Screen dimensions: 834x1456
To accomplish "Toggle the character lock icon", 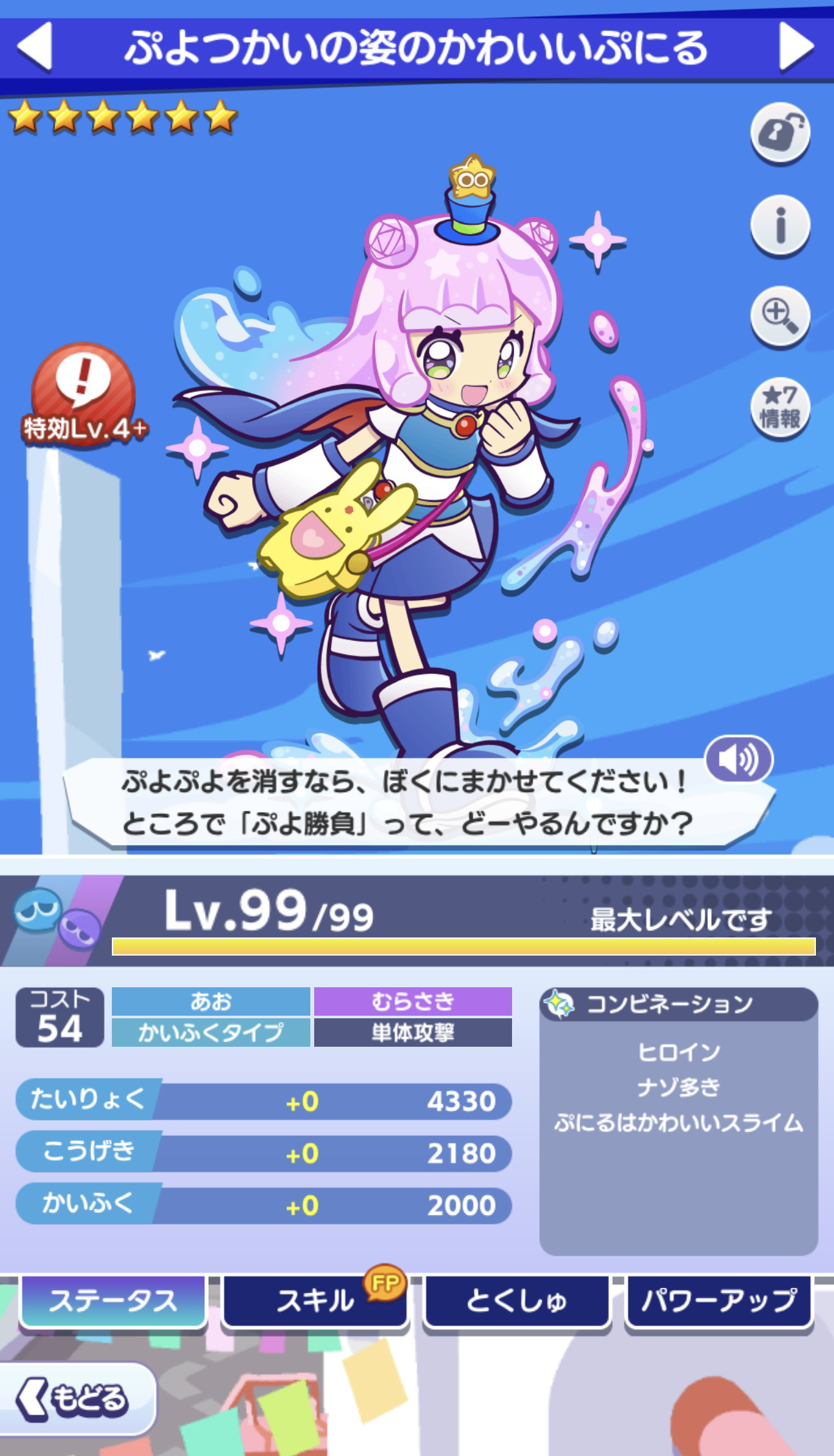I will point(780,133).
